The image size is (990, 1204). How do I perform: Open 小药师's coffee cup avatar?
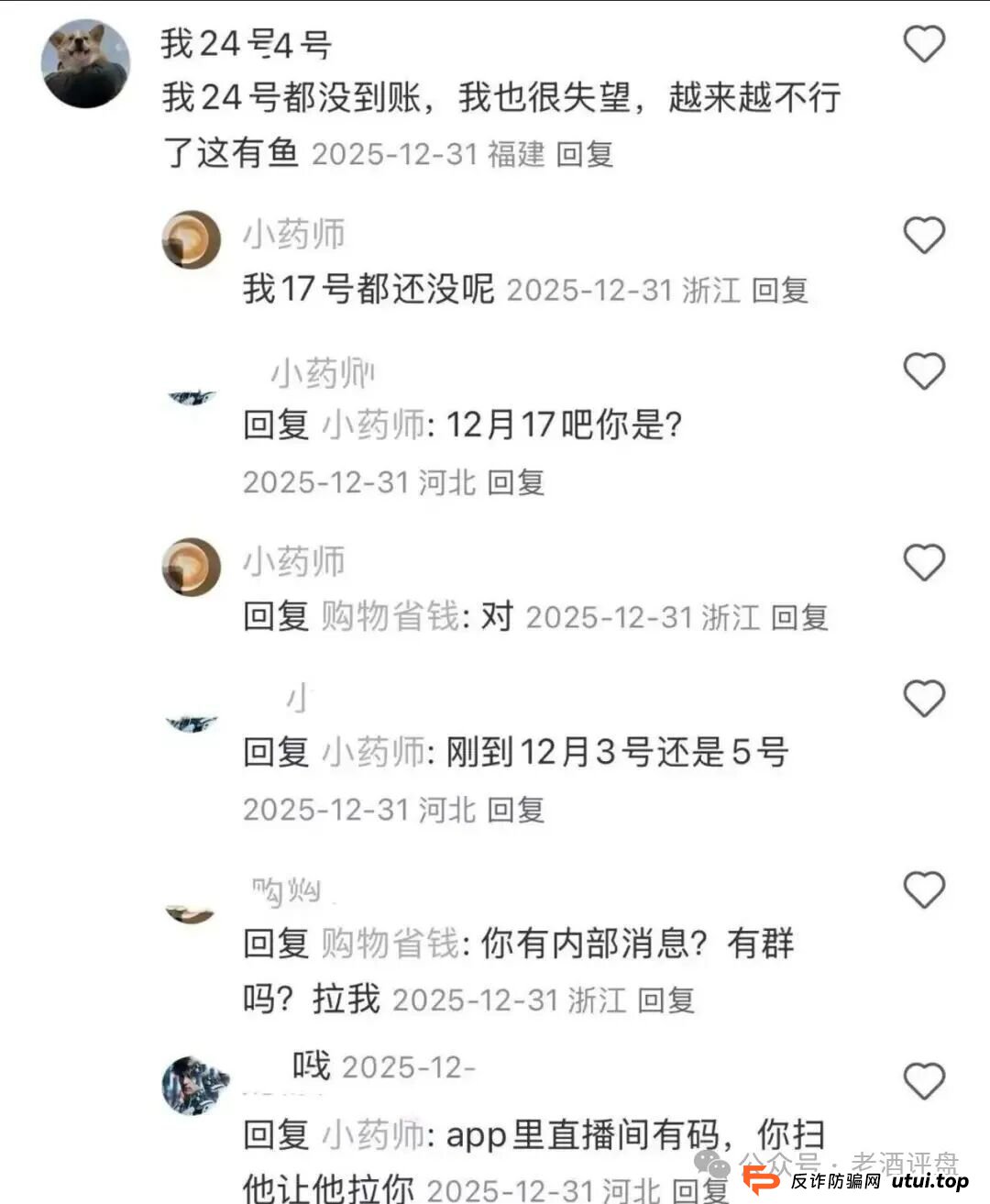click(x=190, y=238)
